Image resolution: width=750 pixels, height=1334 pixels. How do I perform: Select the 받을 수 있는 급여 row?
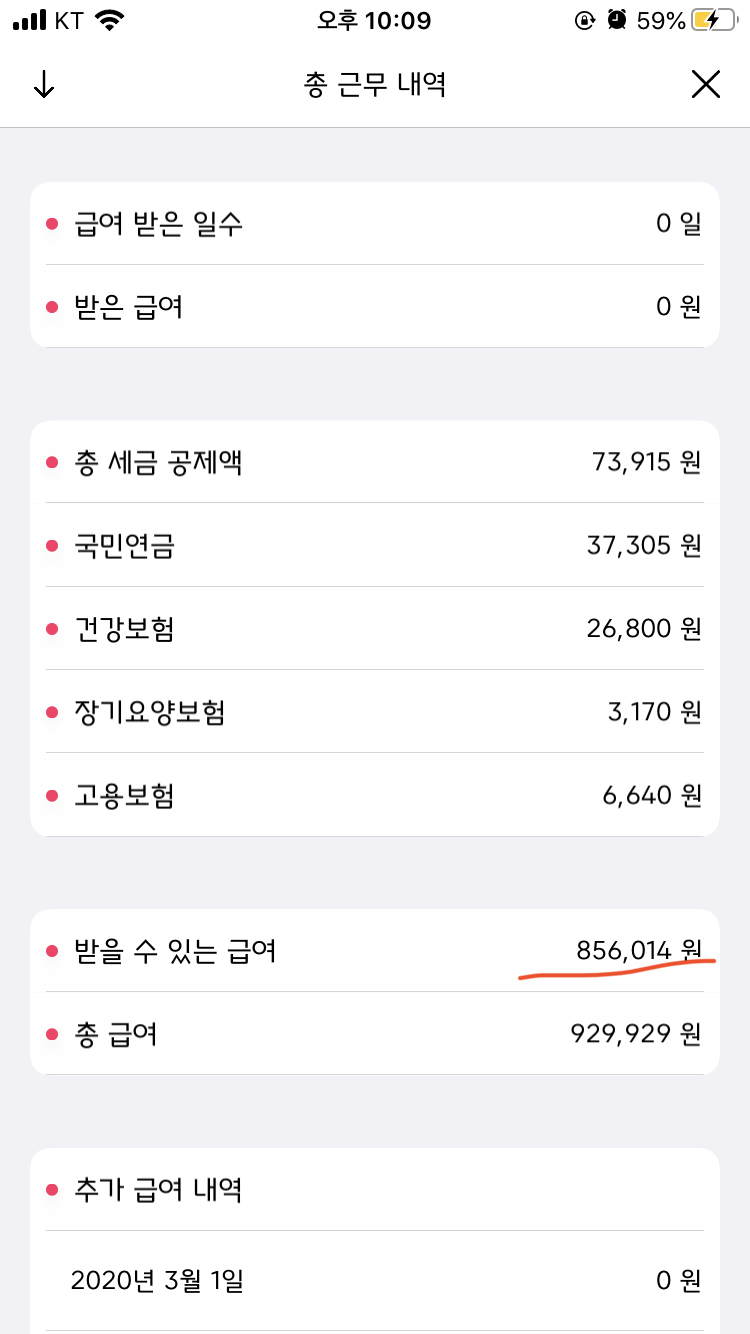point(375,951)
